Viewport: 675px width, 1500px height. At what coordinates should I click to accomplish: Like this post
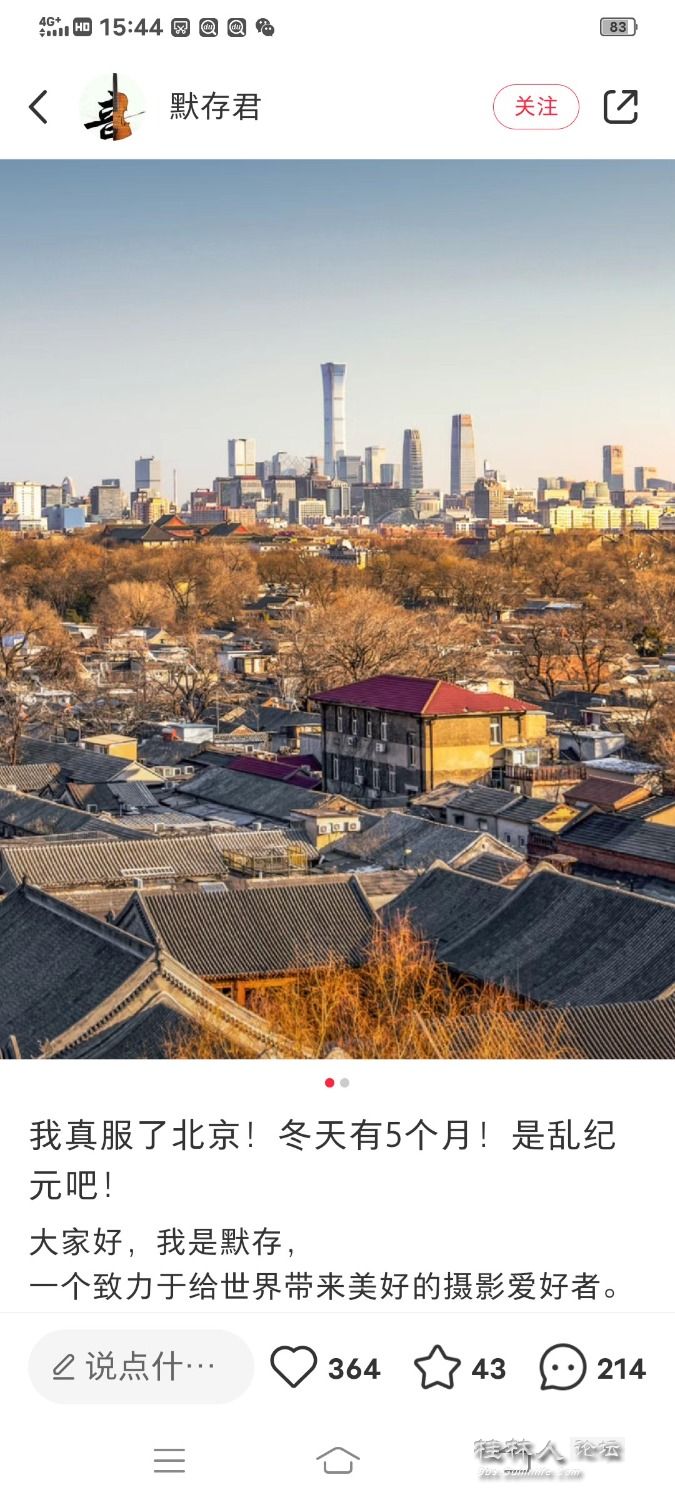[x=294, y=1367]
